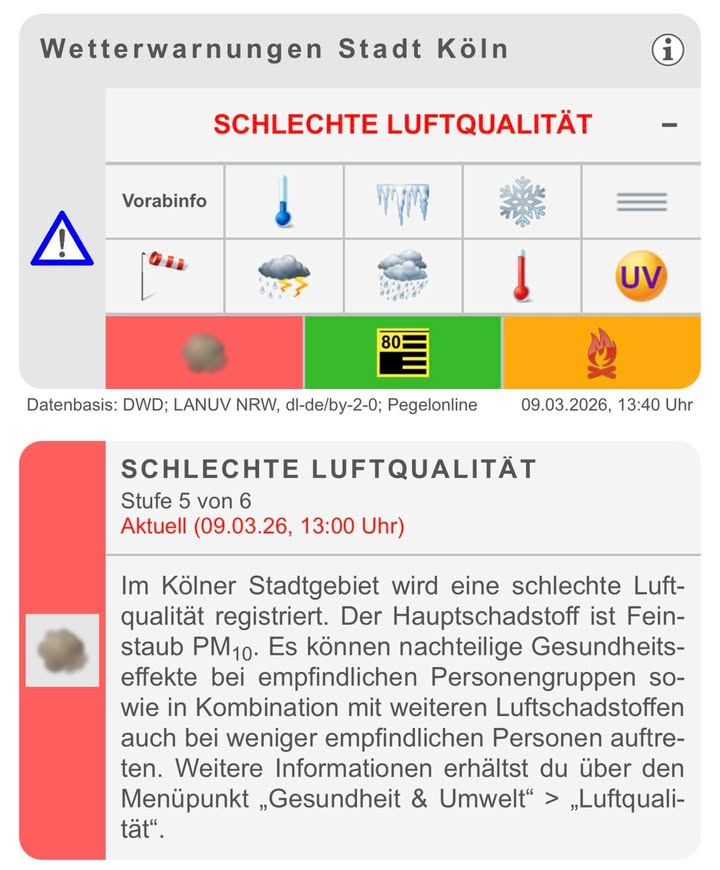Open the info icon for Wetterwarnungen
The width and height of the screenshot is (720, 870).
click(668, 49)
